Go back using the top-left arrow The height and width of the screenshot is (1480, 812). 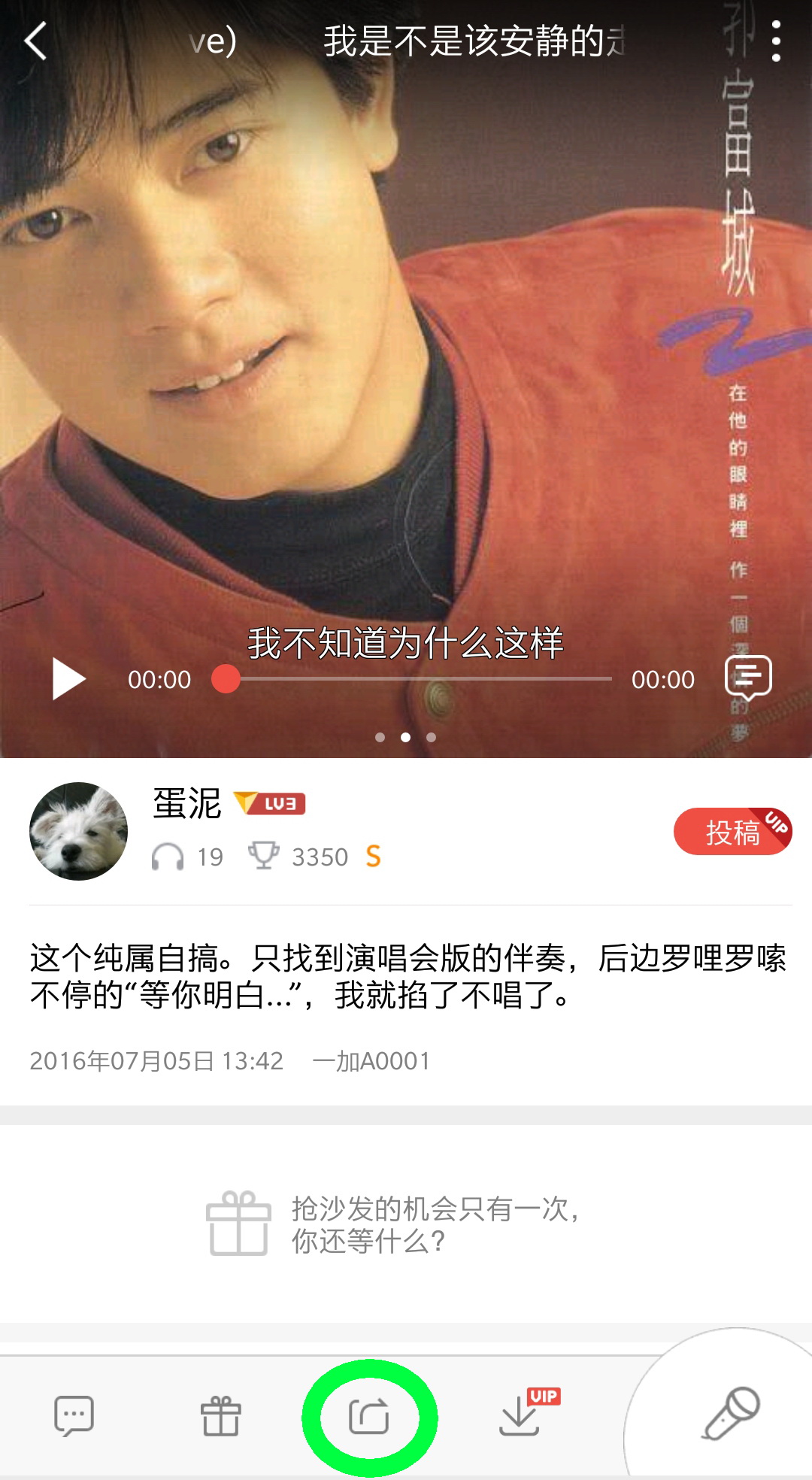tap(36, 41)
